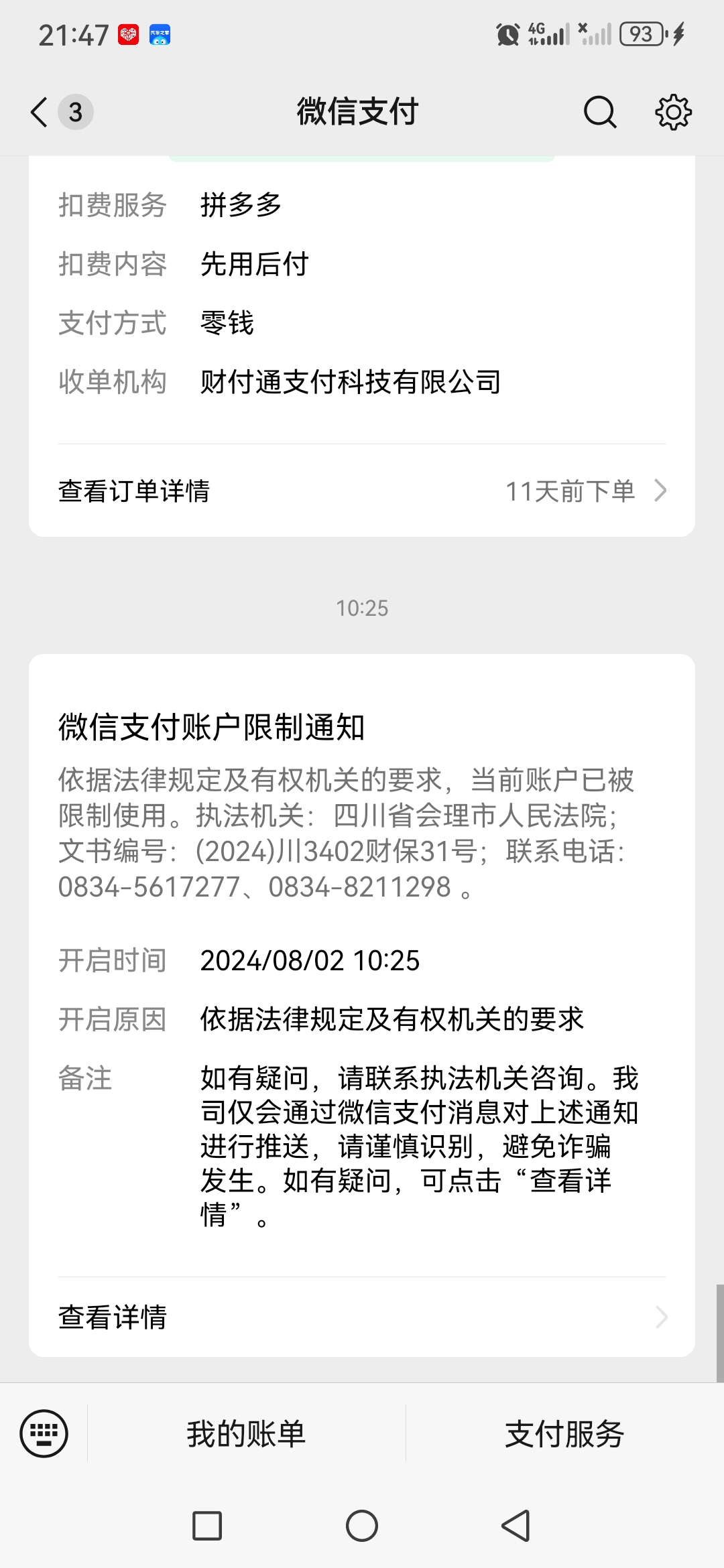Screen dimensions: 724x1568
Task: Open the system recent apps view
Action: pyautogui.click(x=207, y=1526)
